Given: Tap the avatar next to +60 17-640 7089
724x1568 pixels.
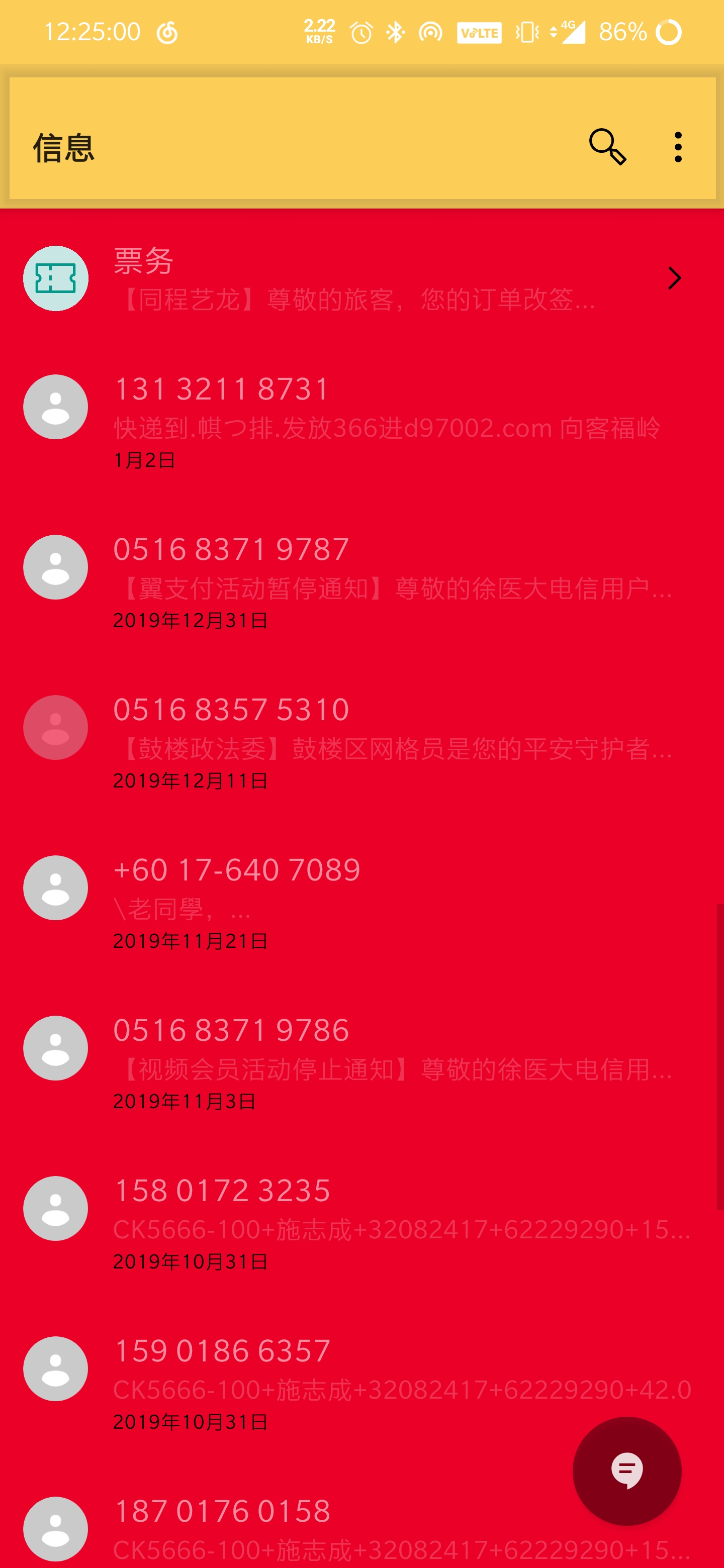Looking at the screenshot, I should coord(55,888).
